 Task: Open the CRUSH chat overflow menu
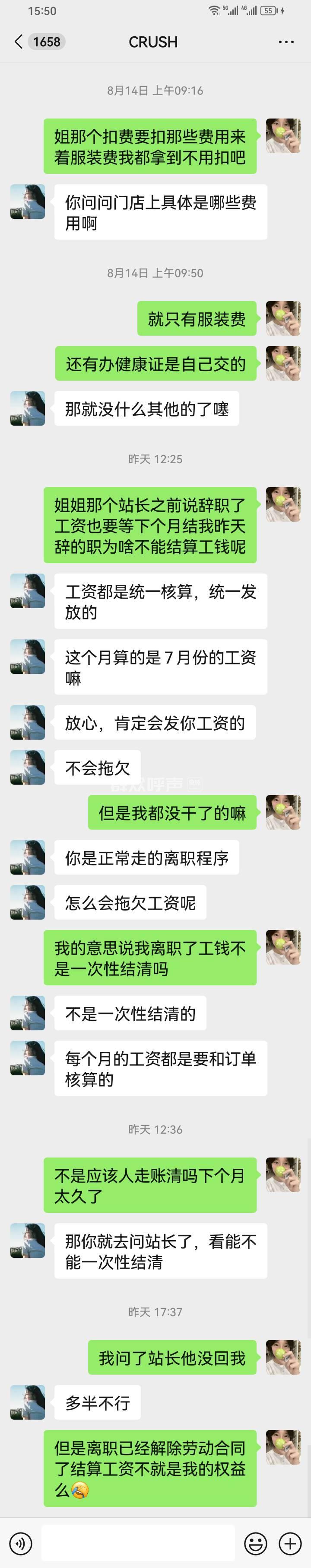286,42
